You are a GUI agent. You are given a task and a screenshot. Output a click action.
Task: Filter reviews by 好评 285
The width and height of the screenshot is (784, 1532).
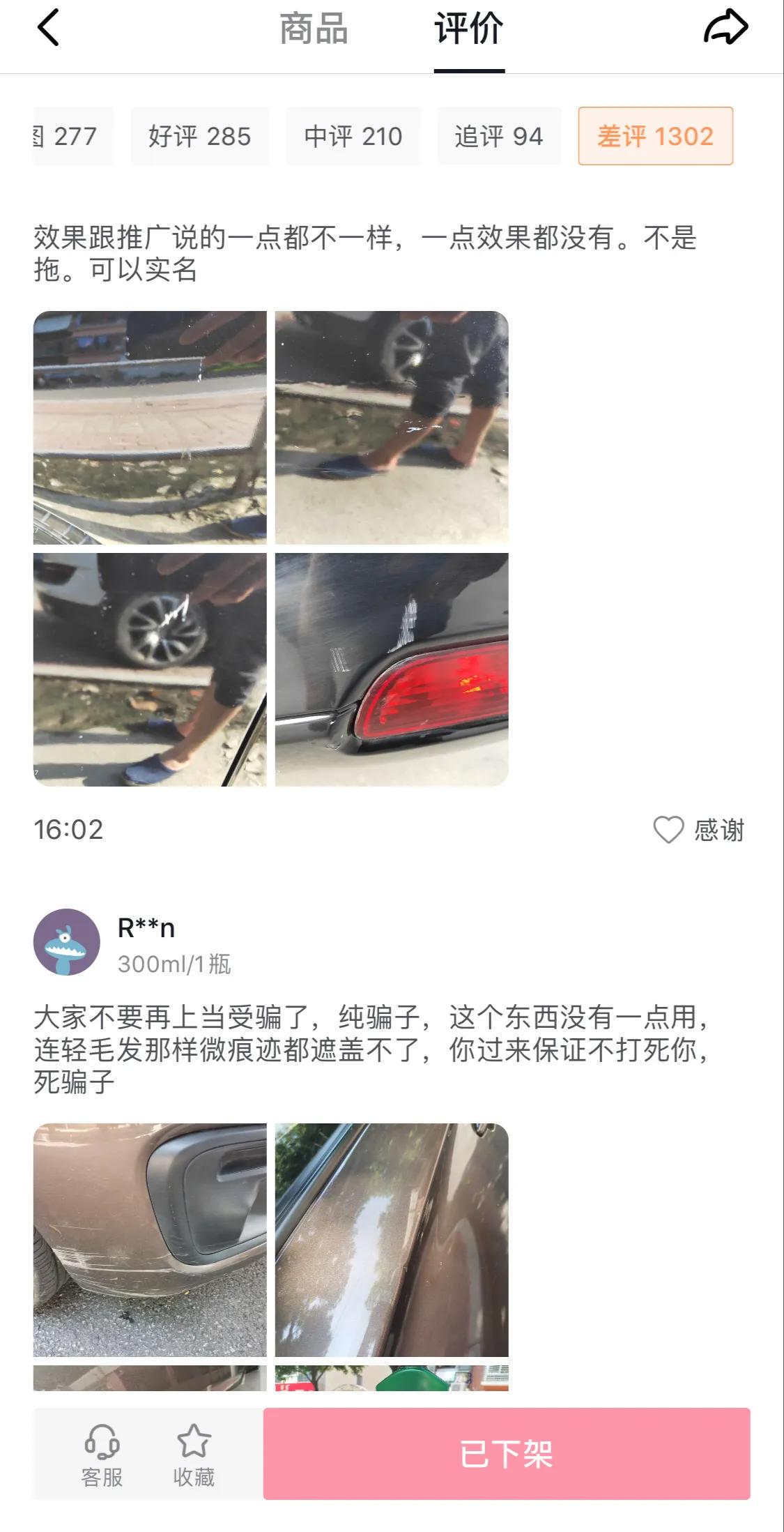coord(200,137)
